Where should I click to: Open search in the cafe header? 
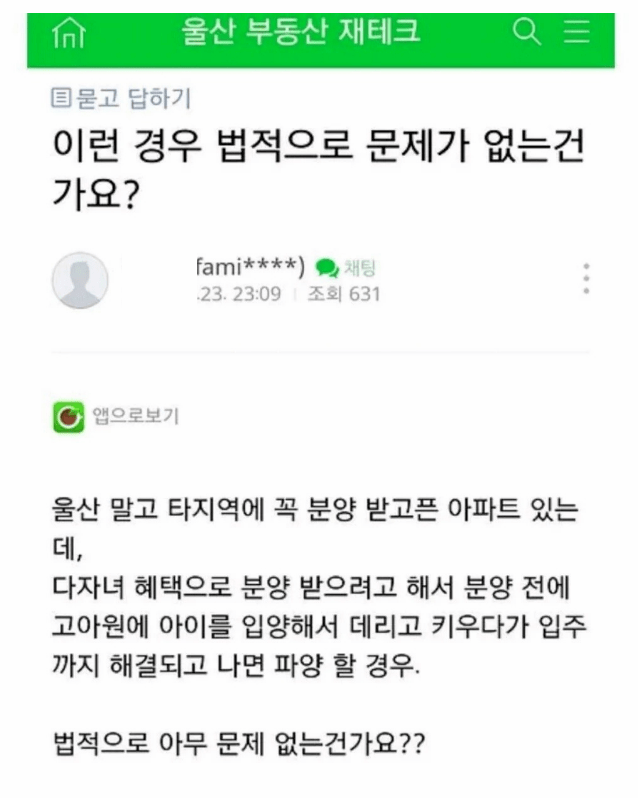click(x=526, y=32)
